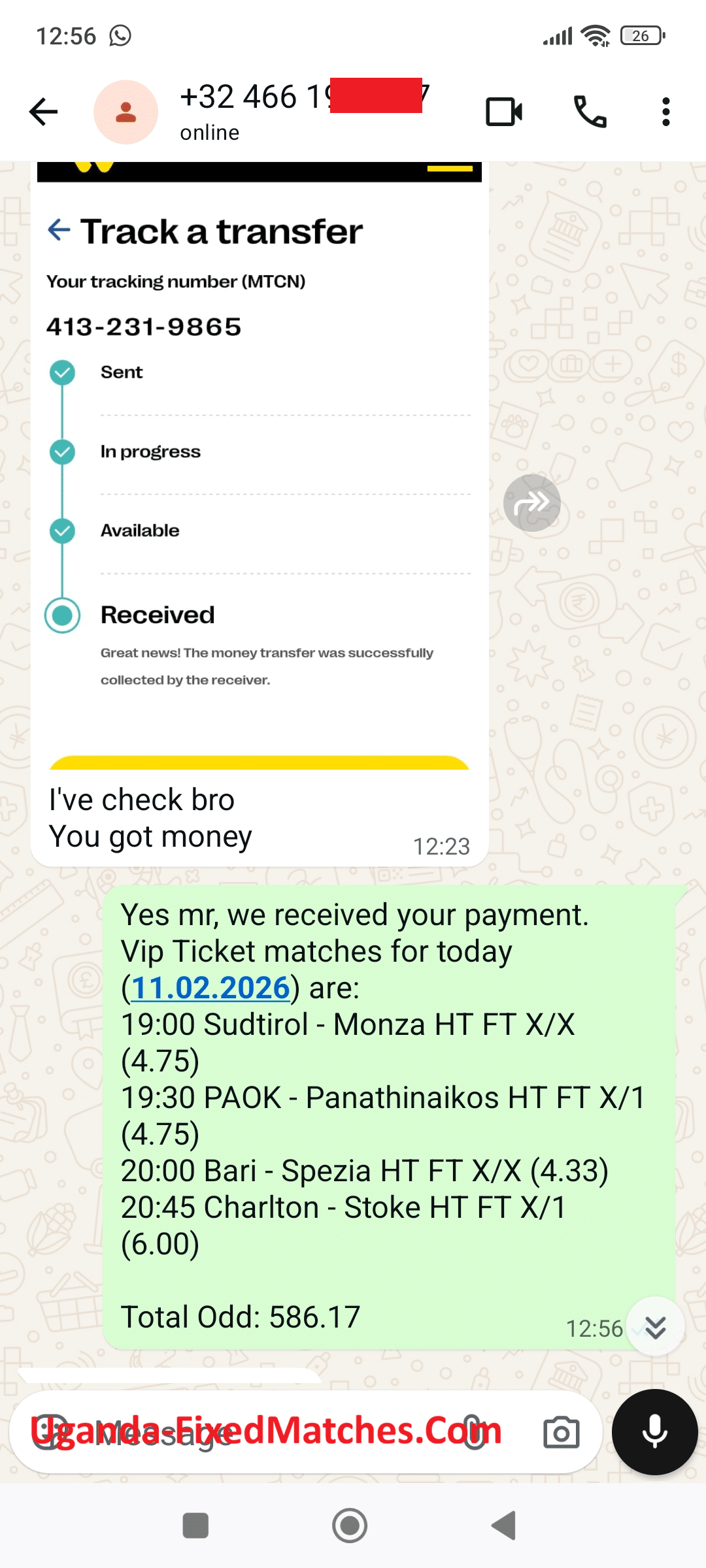This screenshot has height=1568, width=706.
Task: Open the emoji picker
Action: pyautogui.click(x=51, y=1432)
